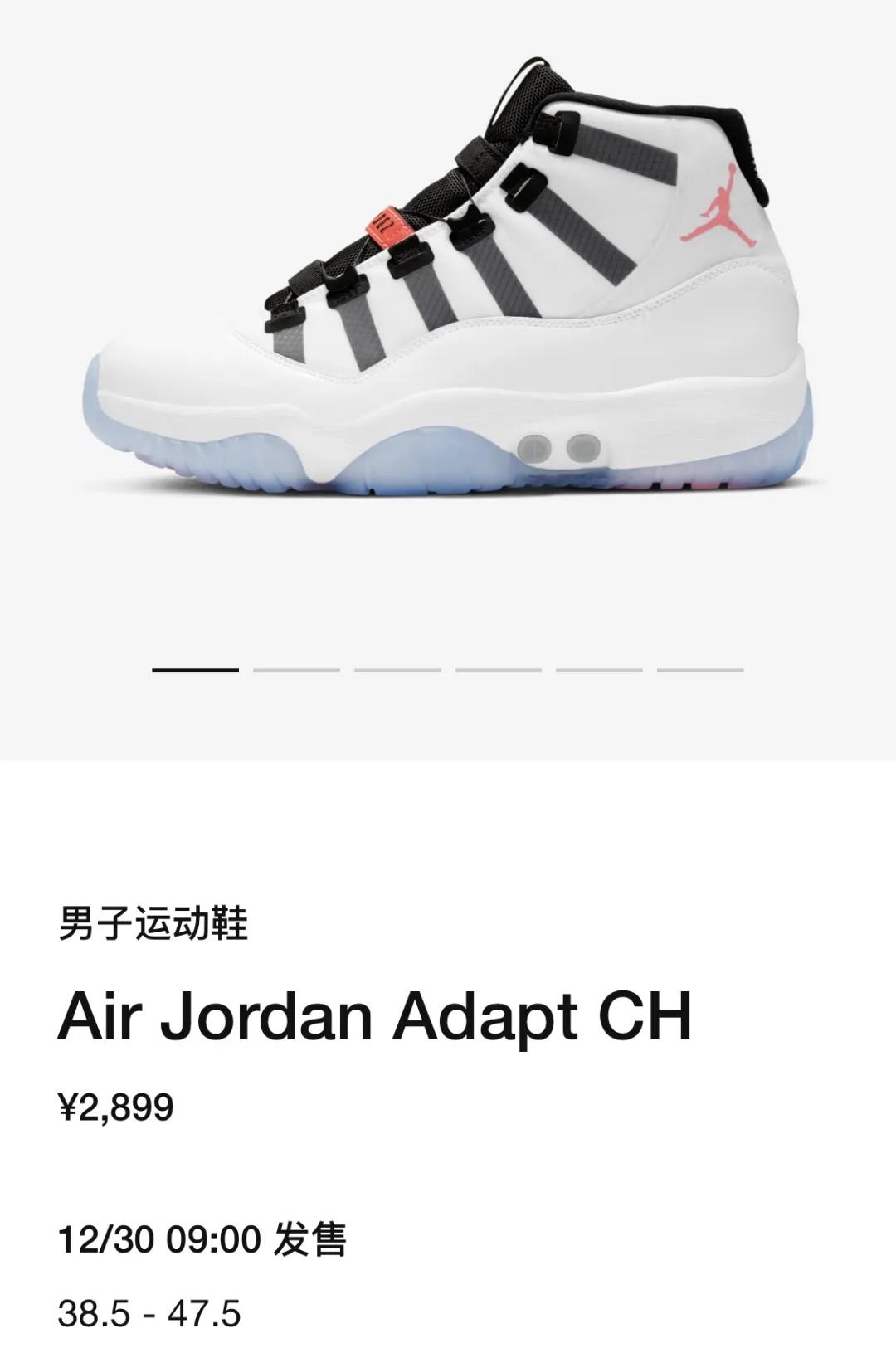
Task: Click the gray midsole air unit buttons
Action: (x=558, y=446)
